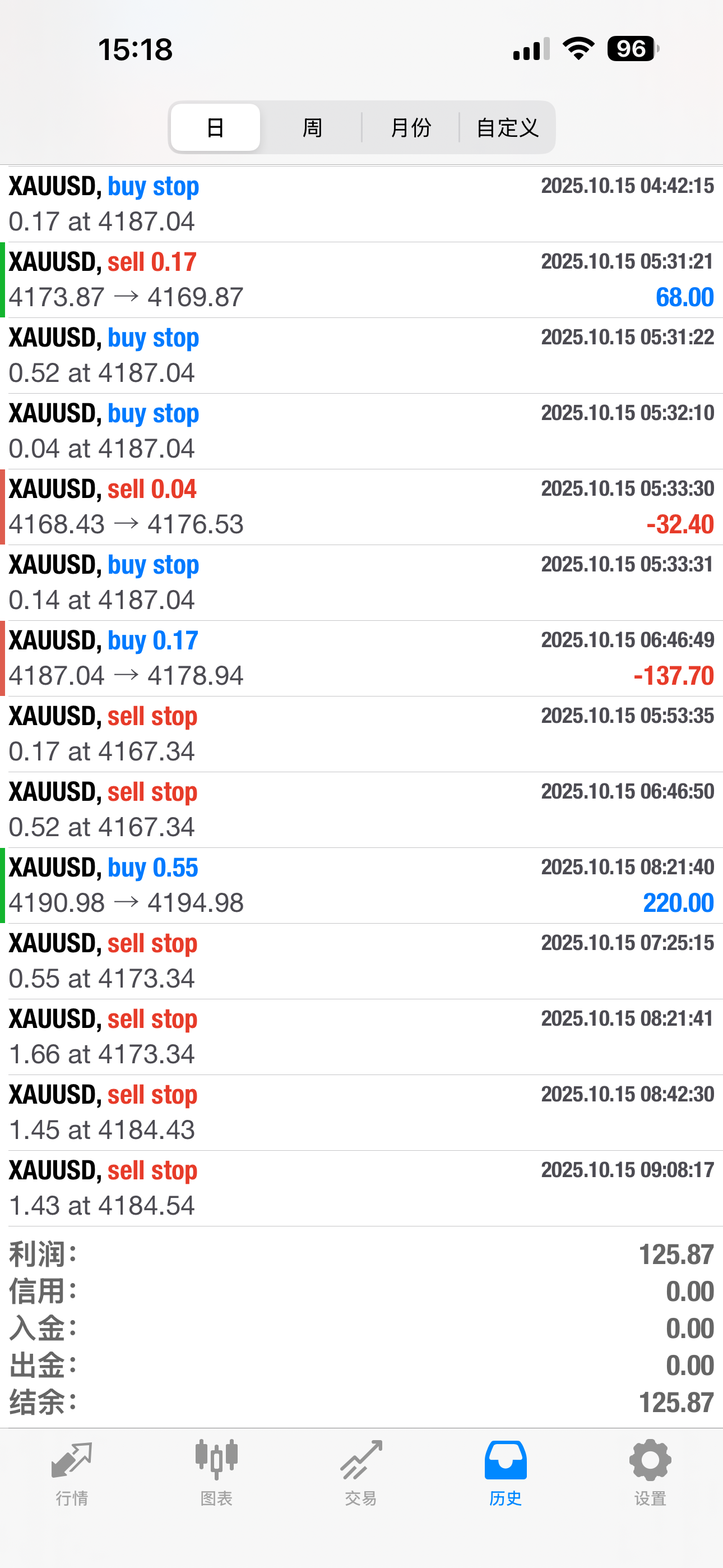Open the buy stop 0.52 at 4187.04 order

click(x=361, y=356)
